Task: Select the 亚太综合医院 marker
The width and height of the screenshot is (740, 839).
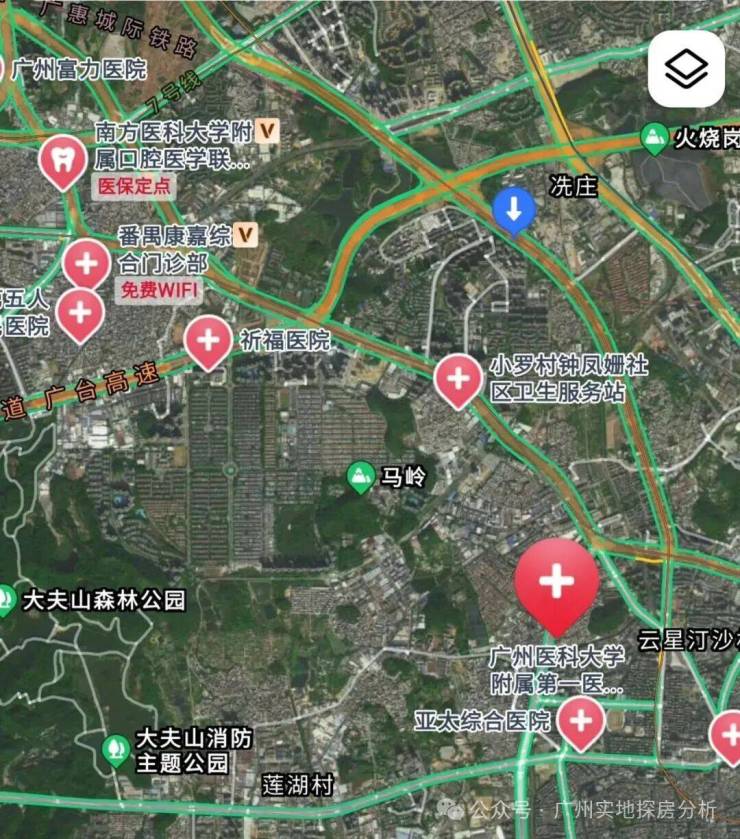Action: pos(580,720)
